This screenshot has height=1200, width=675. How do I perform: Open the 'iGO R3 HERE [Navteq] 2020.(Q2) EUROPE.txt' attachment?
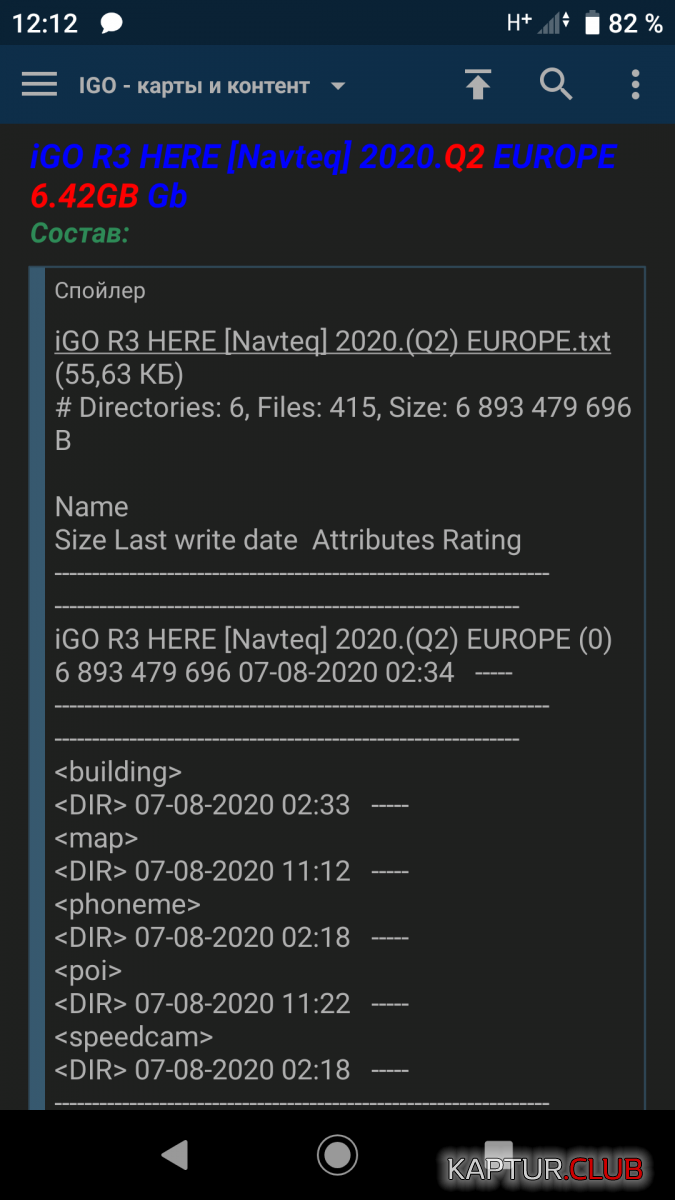coord(332,342)
